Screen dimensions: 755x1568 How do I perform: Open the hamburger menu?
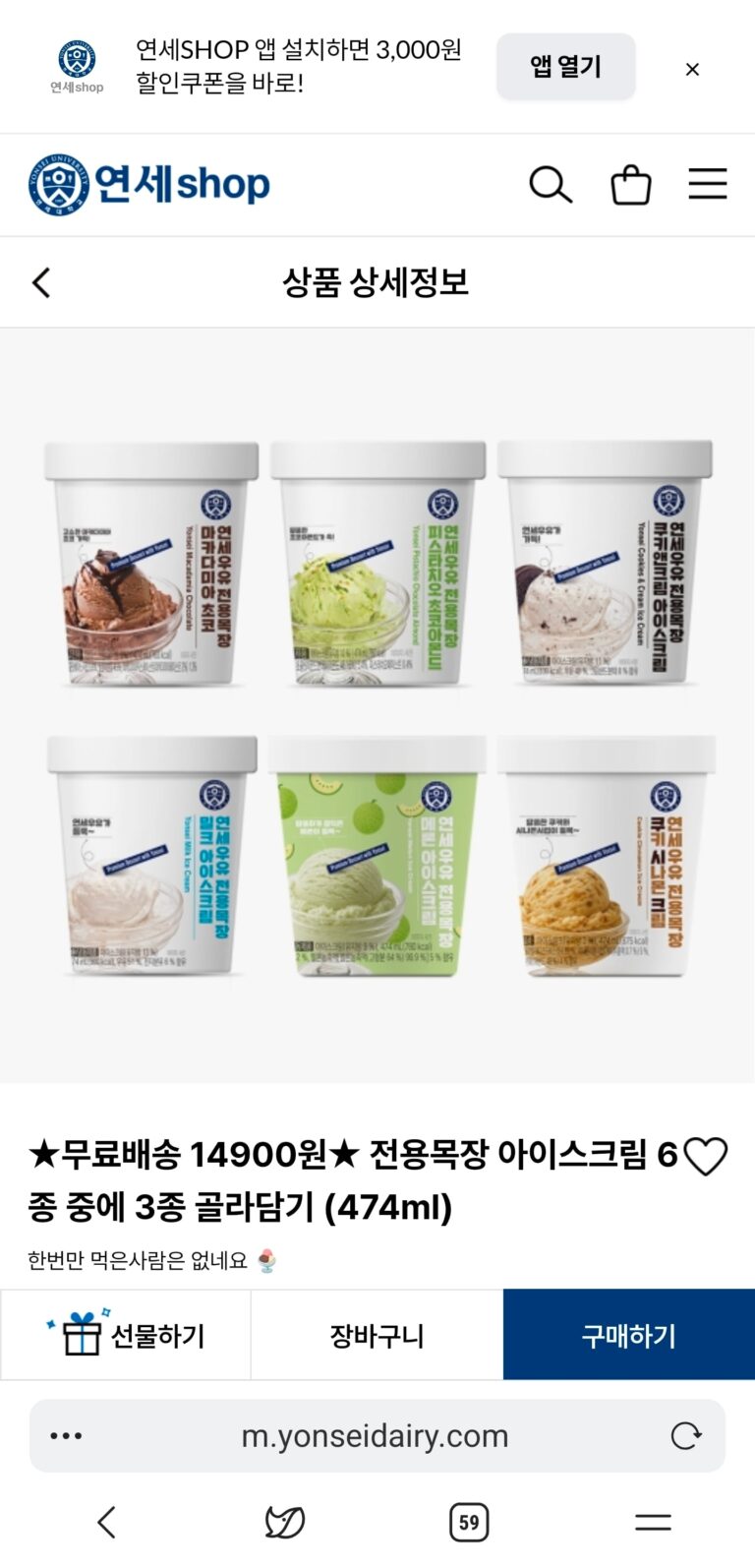[707, 184]
